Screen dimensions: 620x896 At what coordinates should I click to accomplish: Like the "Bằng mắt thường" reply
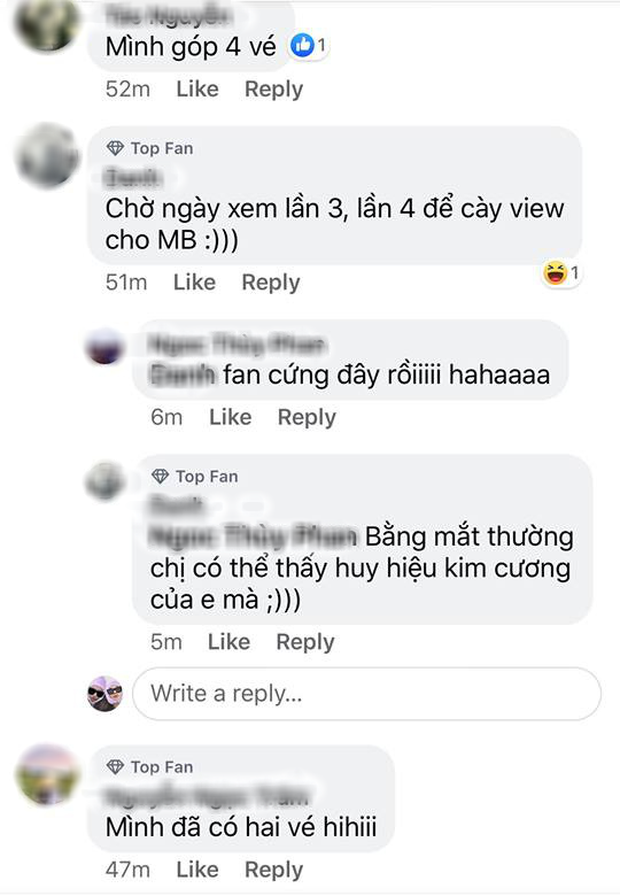point(229,642)
